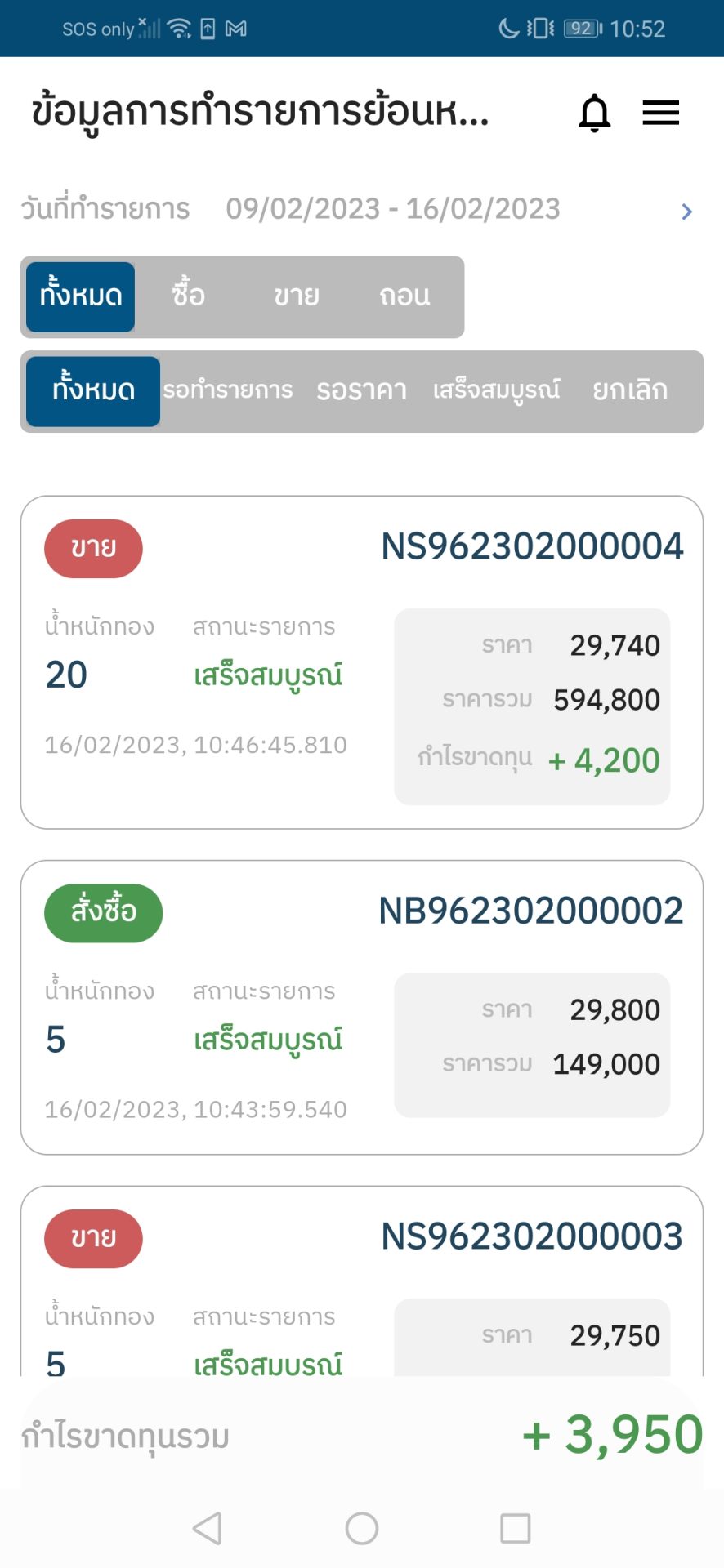Show เสร็จสมบูรณ์ status transactions
Viewport: 724px width, 1568px height.
[x=497, y=390]
